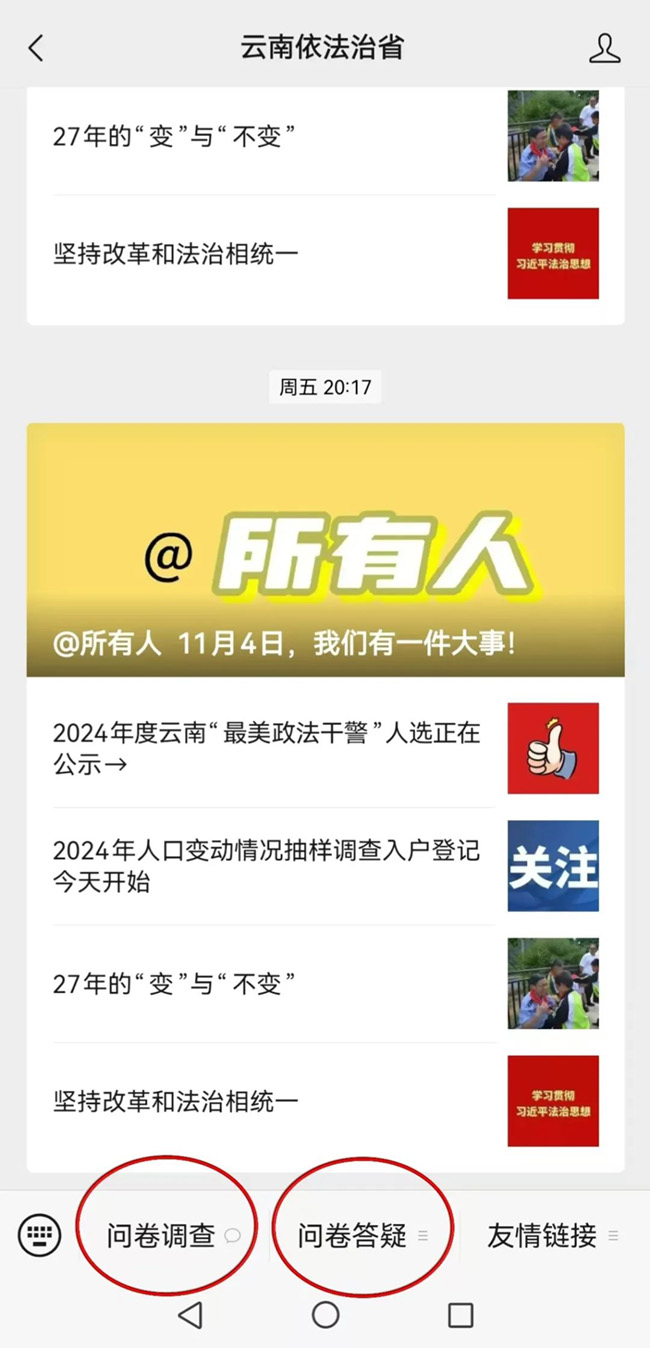Open the account profile icon
This screenshot has width=650, height=1348.
[604, 48]
